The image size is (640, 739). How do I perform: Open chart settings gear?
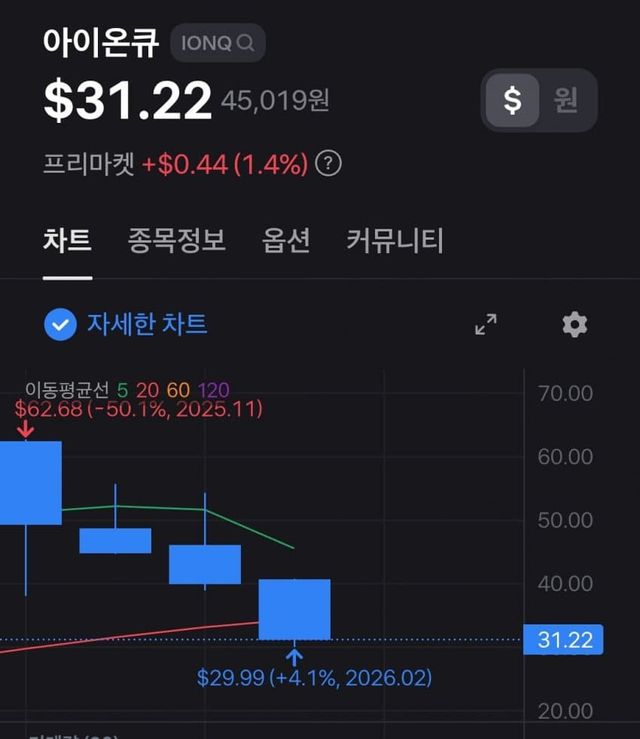[575, 324]
